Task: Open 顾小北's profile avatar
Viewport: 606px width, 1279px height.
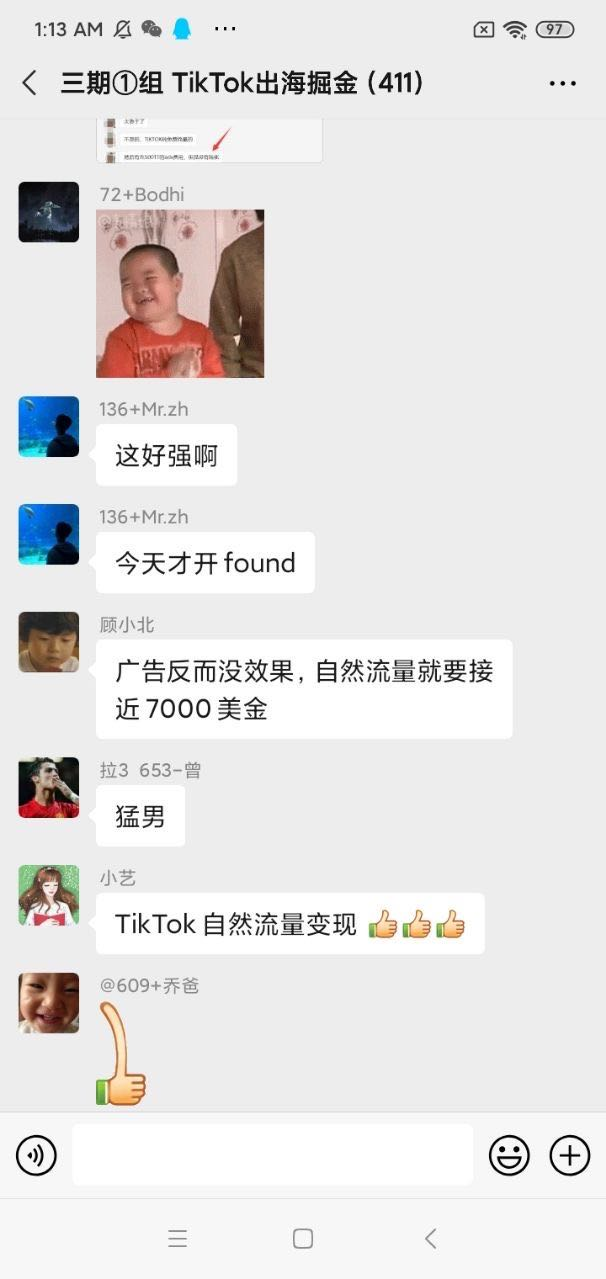Action: click(48, 642)
